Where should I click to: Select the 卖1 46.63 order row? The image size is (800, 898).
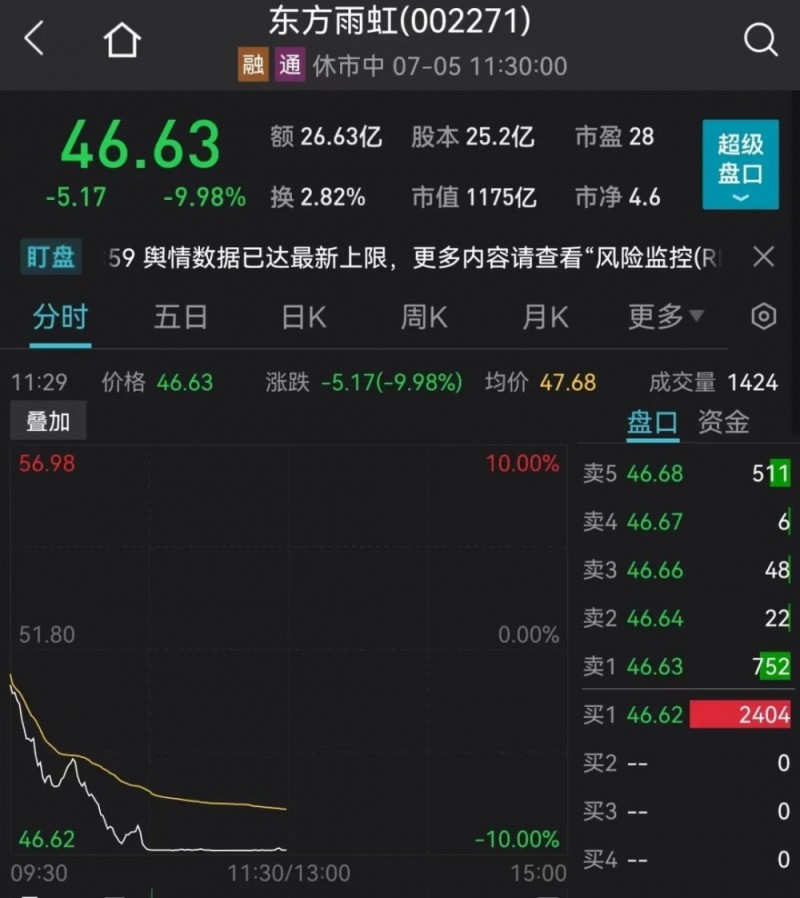687,666
